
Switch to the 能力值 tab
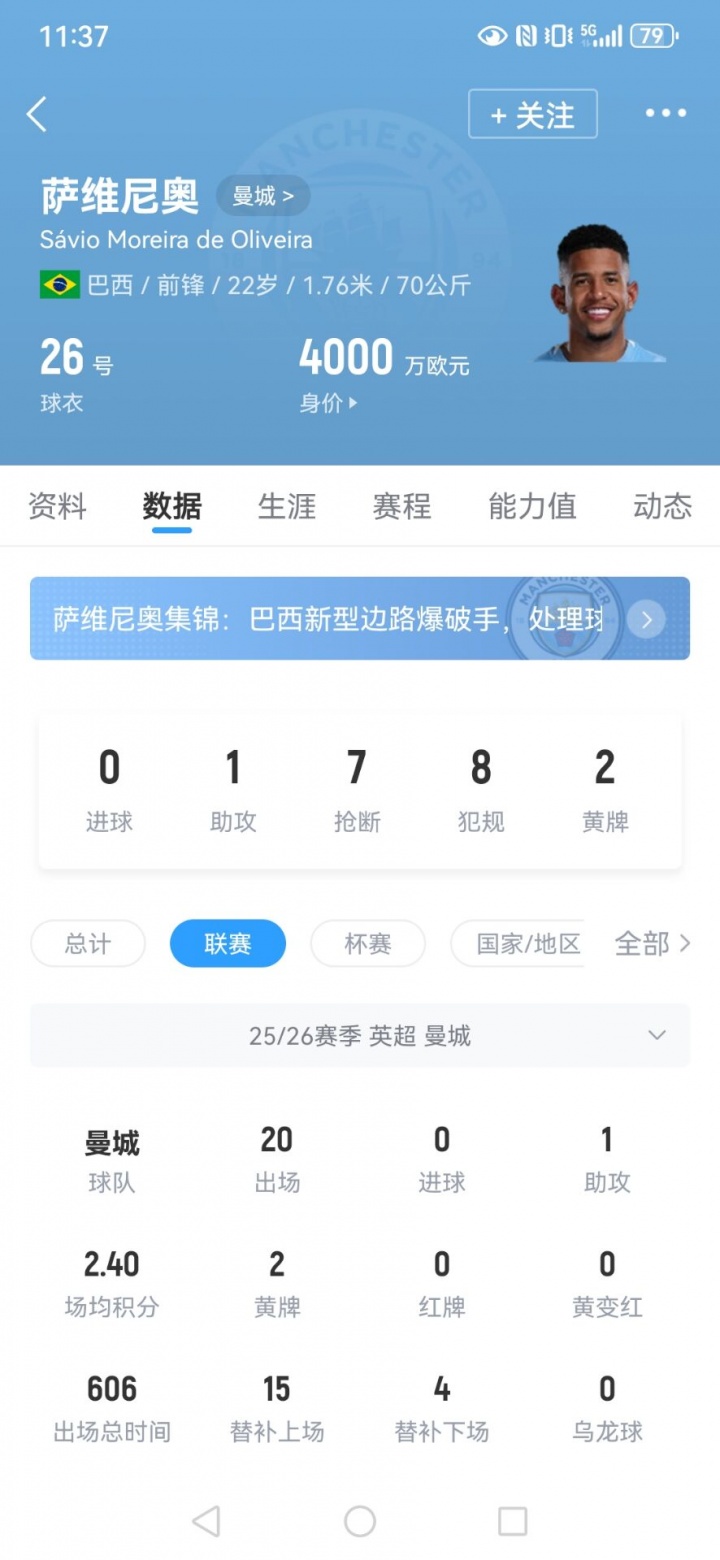pos(532,506)
